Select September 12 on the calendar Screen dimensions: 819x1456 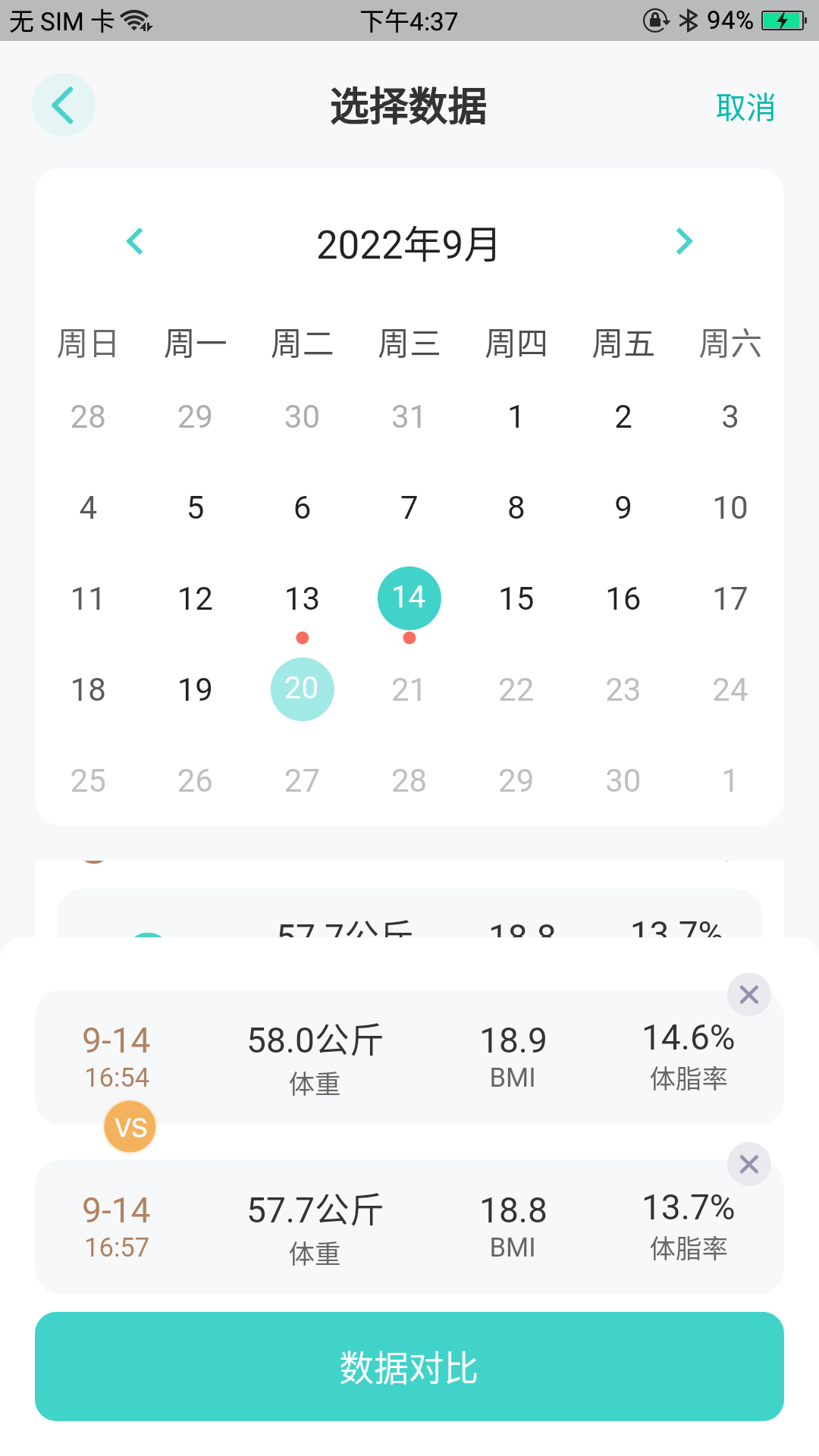(x=195, y=599)
